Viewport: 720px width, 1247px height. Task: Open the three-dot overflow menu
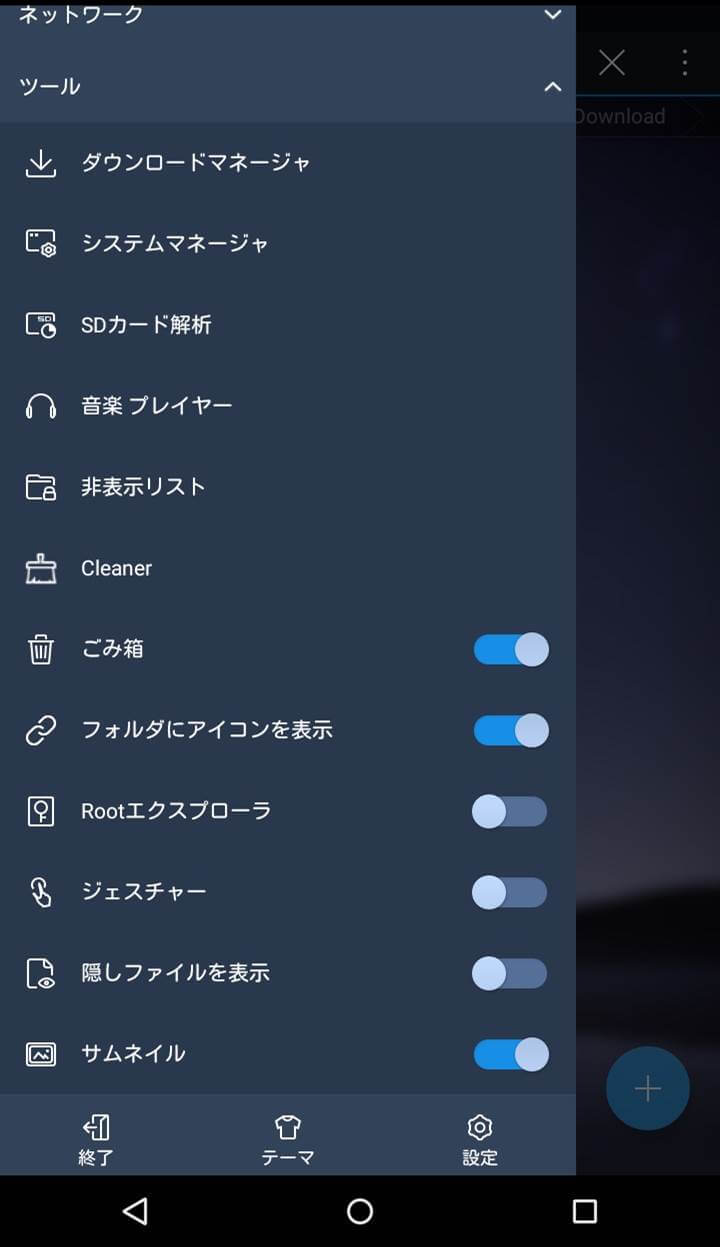(685, 63)
